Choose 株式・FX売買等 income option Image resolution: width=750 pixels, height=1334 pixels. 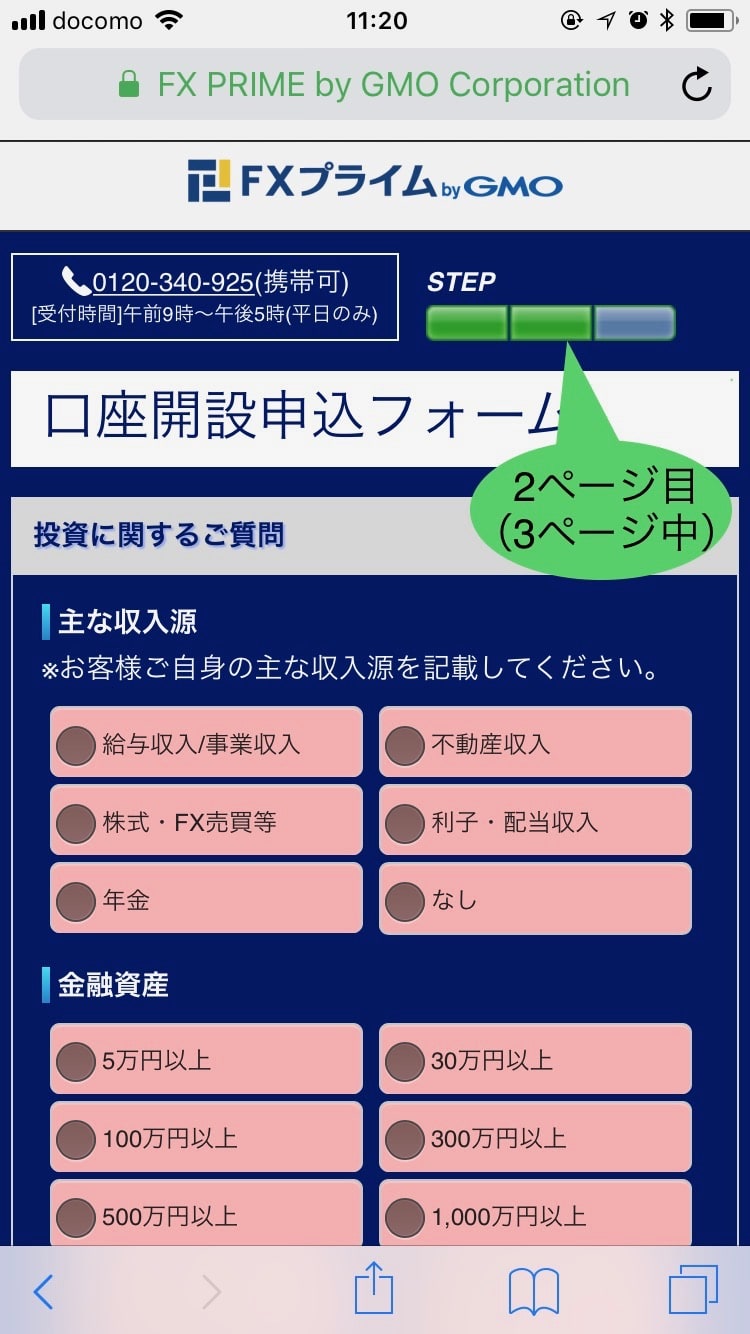pyautogui.click(x=206, y=822)
